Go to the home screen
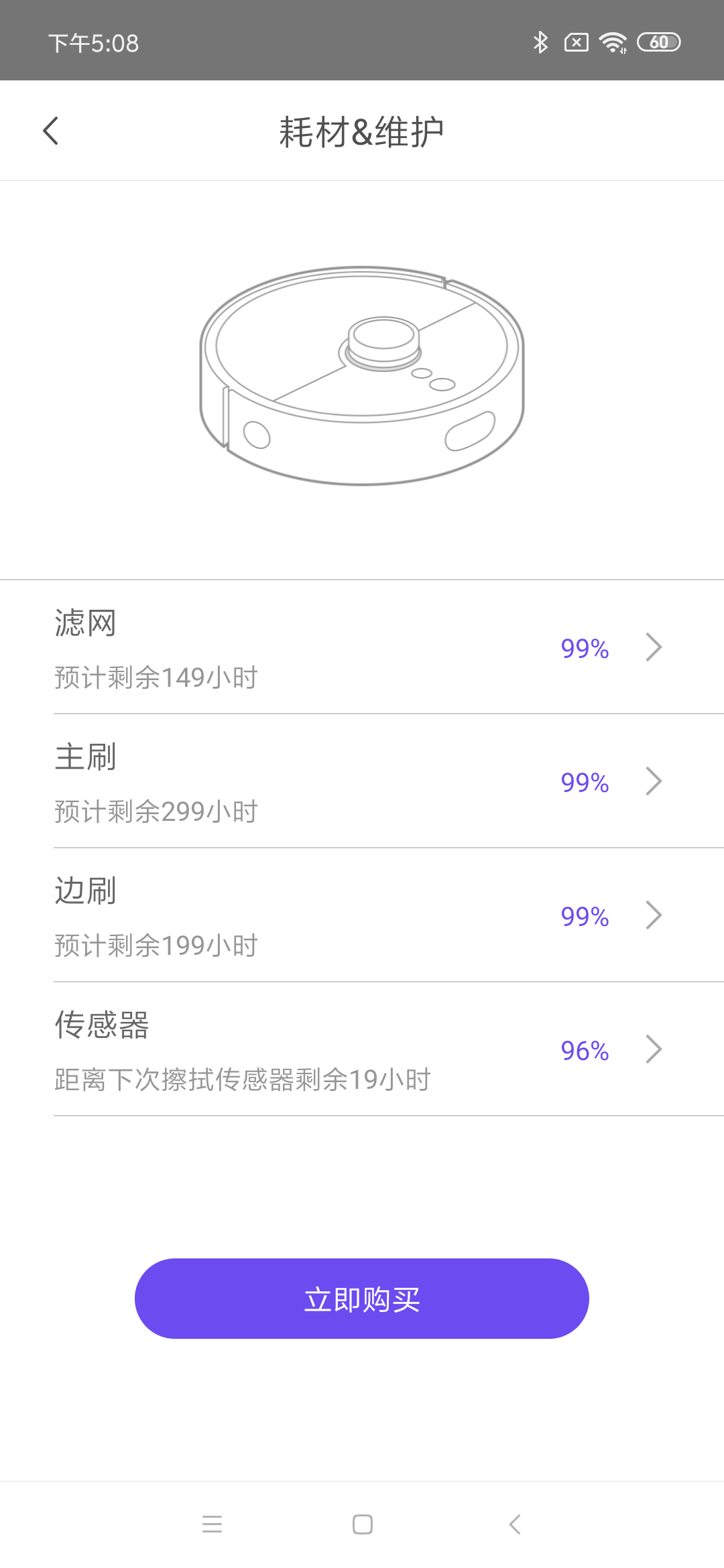The width and height of the screenshot is (724, 1568). 363,1524
